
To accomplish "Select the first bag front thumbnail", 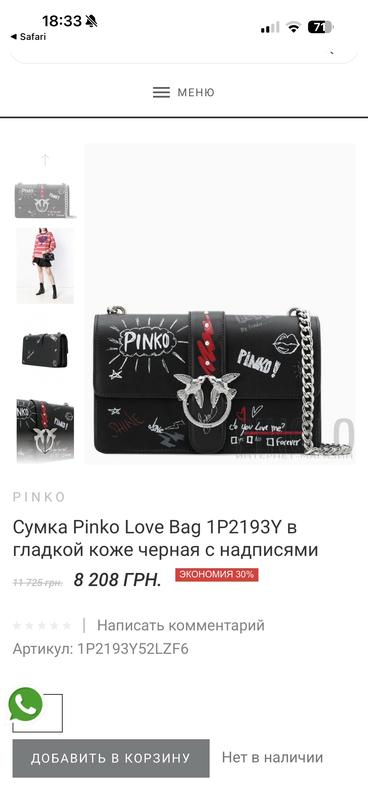I will pyautogui.click(x=45, y=201).
